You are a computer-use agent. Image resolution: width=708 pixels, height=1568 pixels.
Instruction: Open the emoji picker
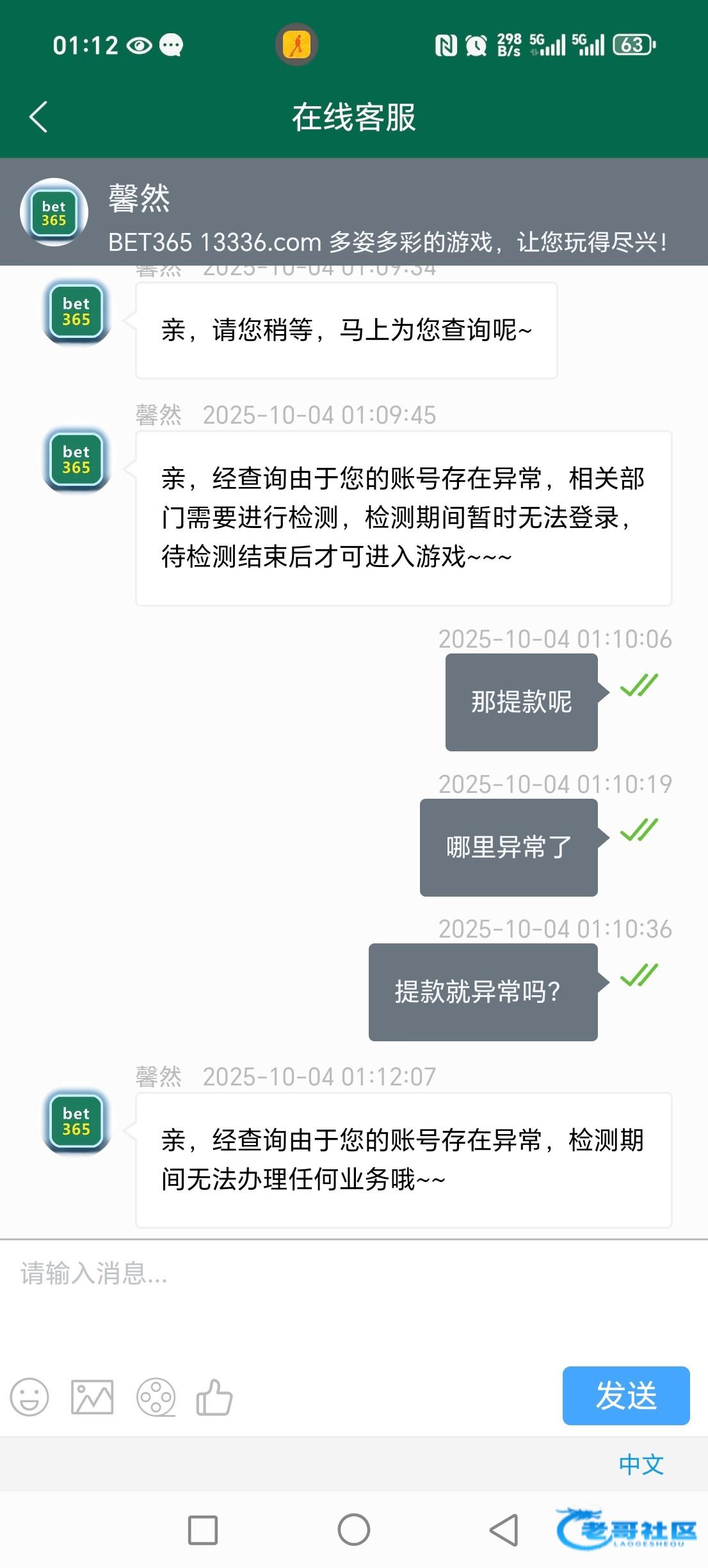click(29, 1396)
